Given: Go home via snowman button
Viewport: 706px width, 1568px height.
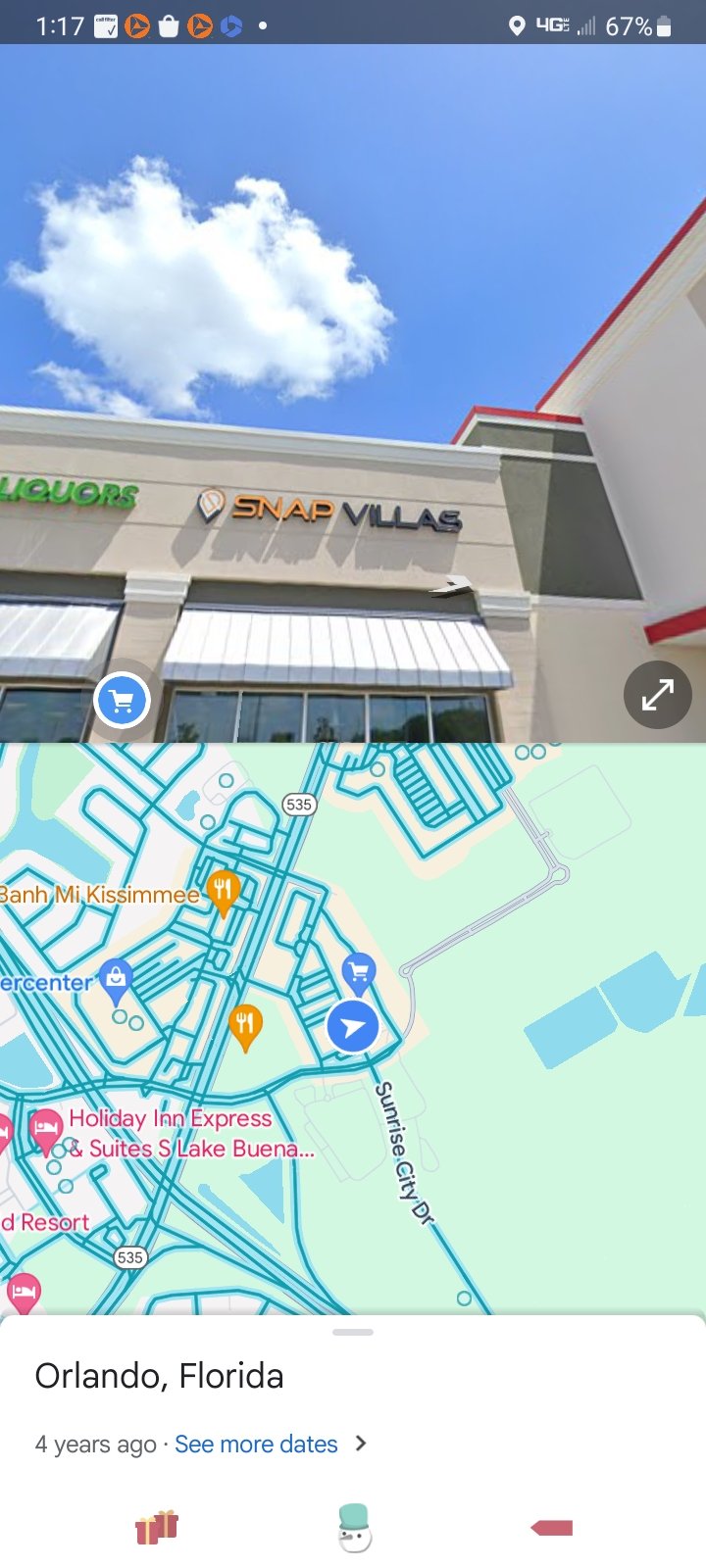Looking at the screenshot, I should 354,1528.
